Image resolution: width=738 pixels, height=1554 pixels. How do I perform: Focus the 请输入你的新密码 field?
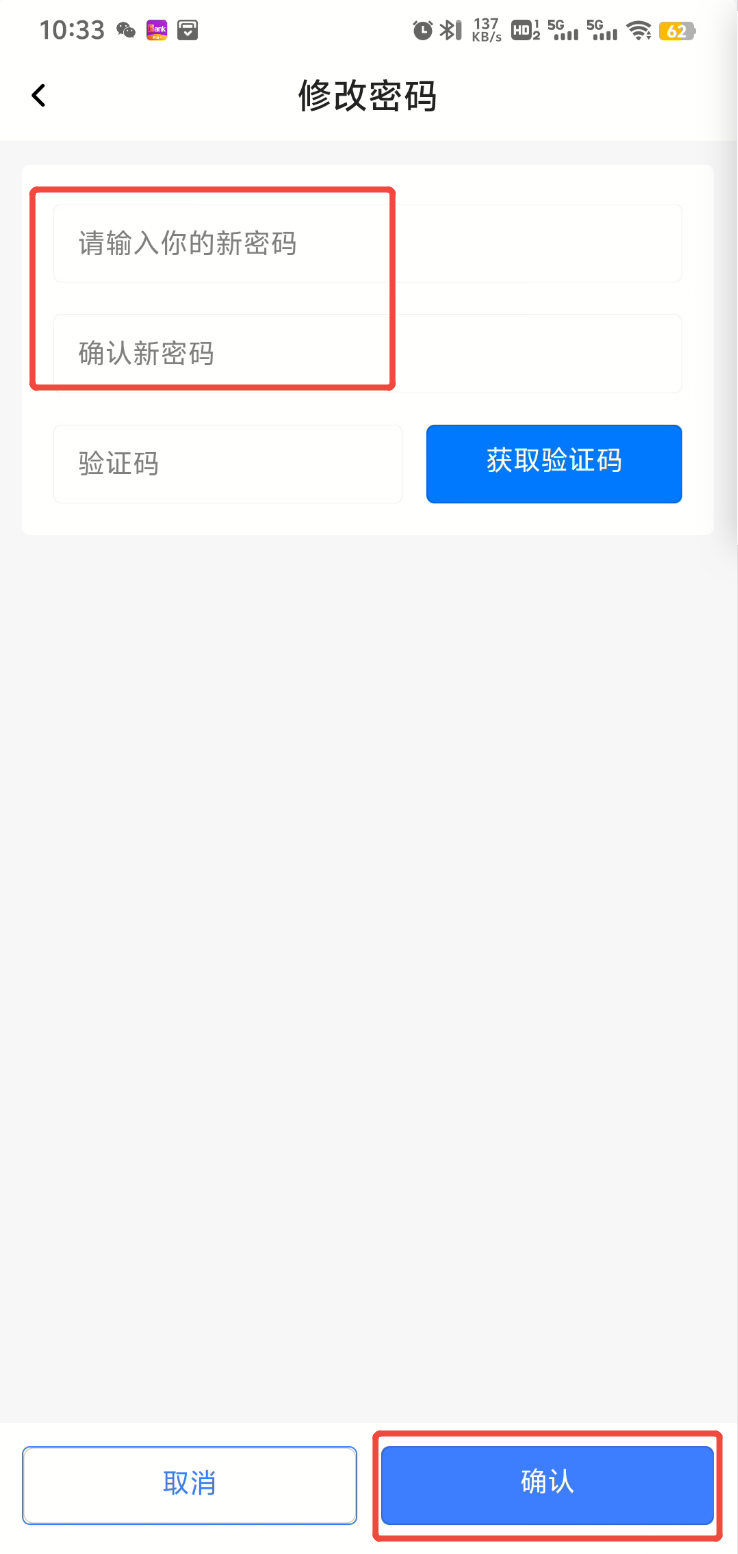point(367,243)
